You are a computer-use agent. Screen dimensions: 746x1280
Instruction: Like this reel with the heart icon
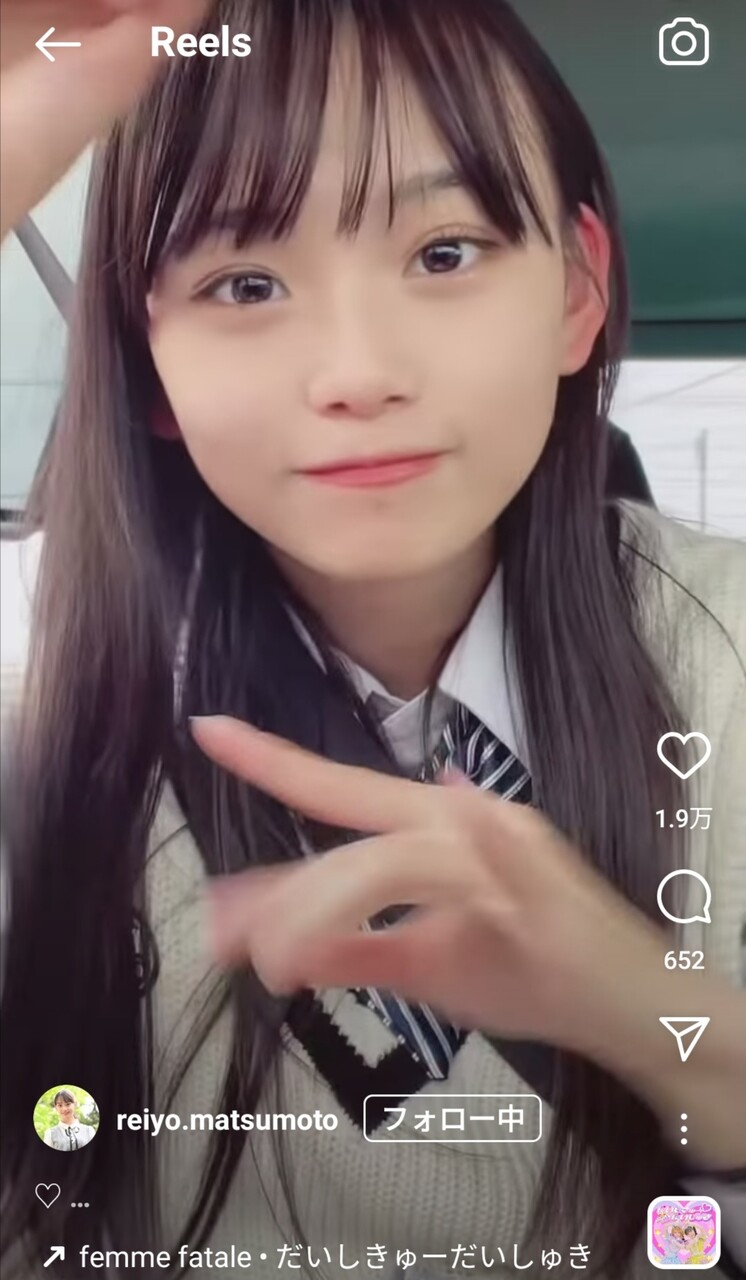684,755
